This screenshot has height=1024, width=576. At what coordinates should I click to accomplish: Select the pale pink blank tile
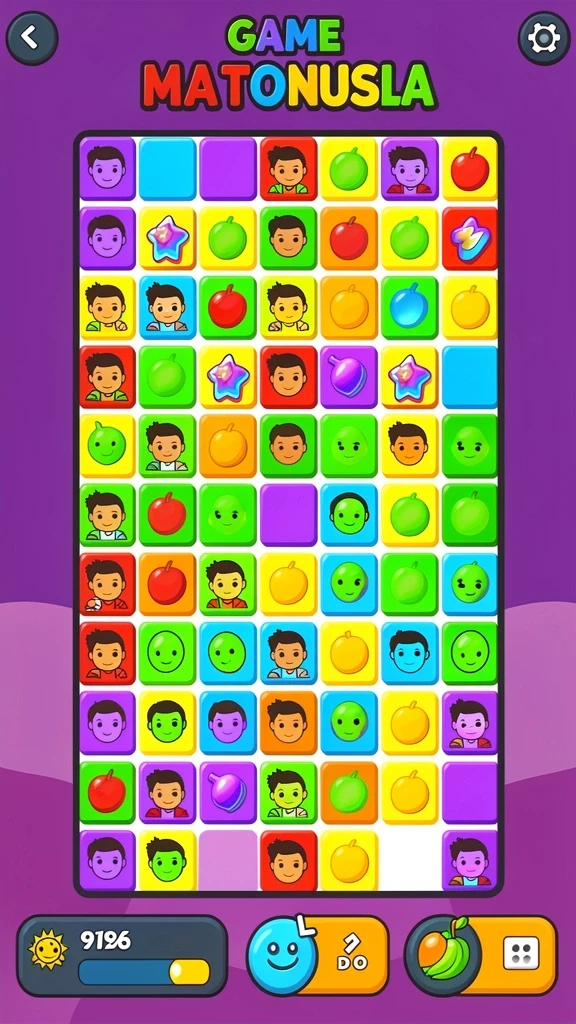coord(228,860)
